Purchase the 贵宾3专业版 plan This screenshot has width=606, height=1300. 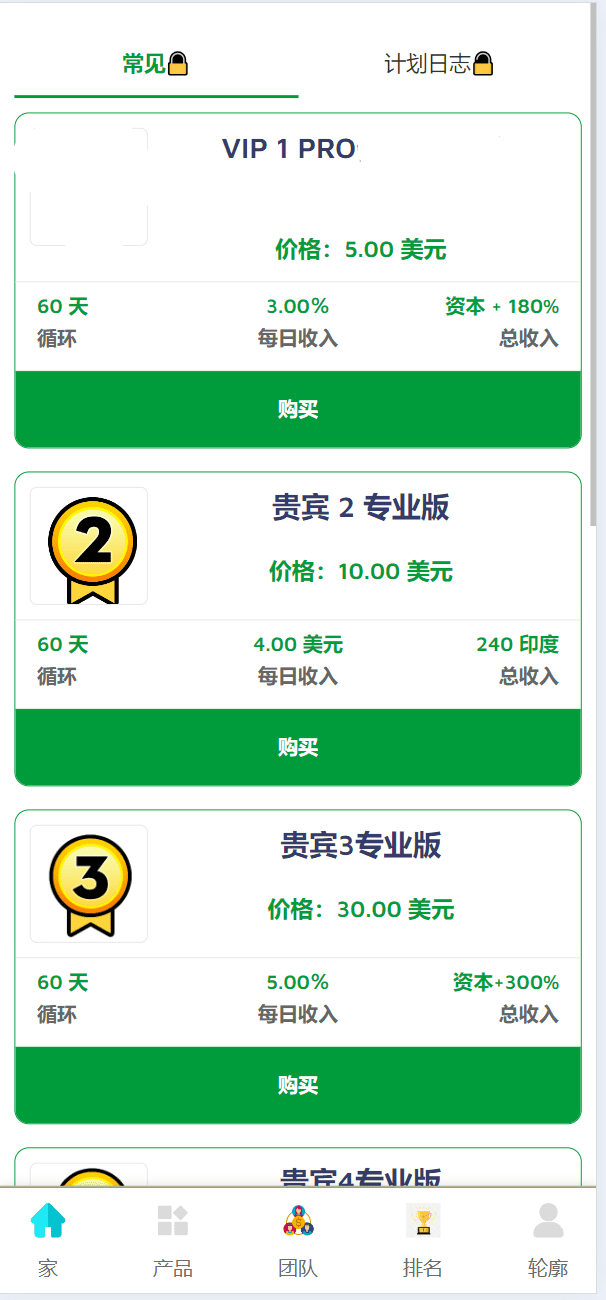point(298,1085)
